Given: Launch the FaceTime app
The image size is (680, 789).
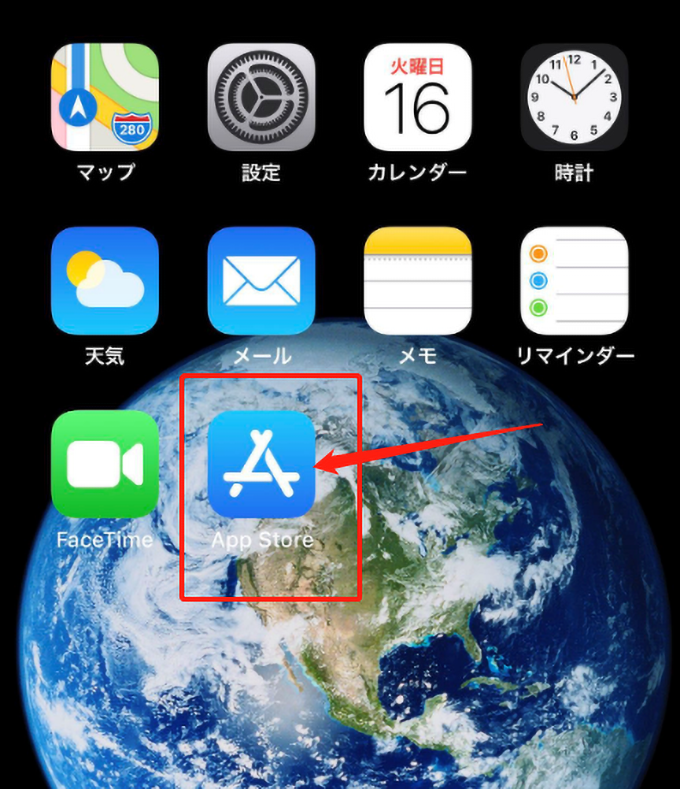Looking at the screenshot, I should coord(105,465).
